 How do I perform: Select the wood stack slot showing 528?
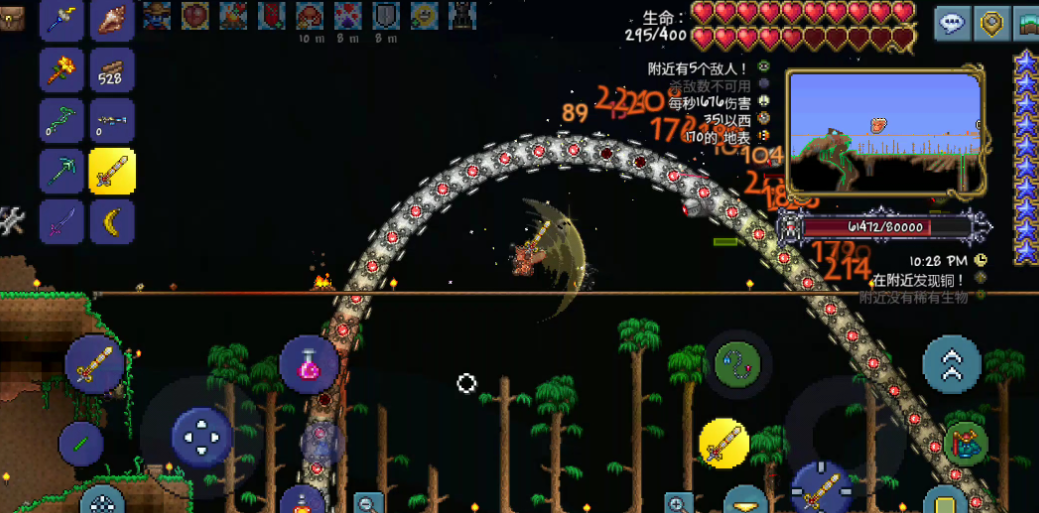pos(111,70)
